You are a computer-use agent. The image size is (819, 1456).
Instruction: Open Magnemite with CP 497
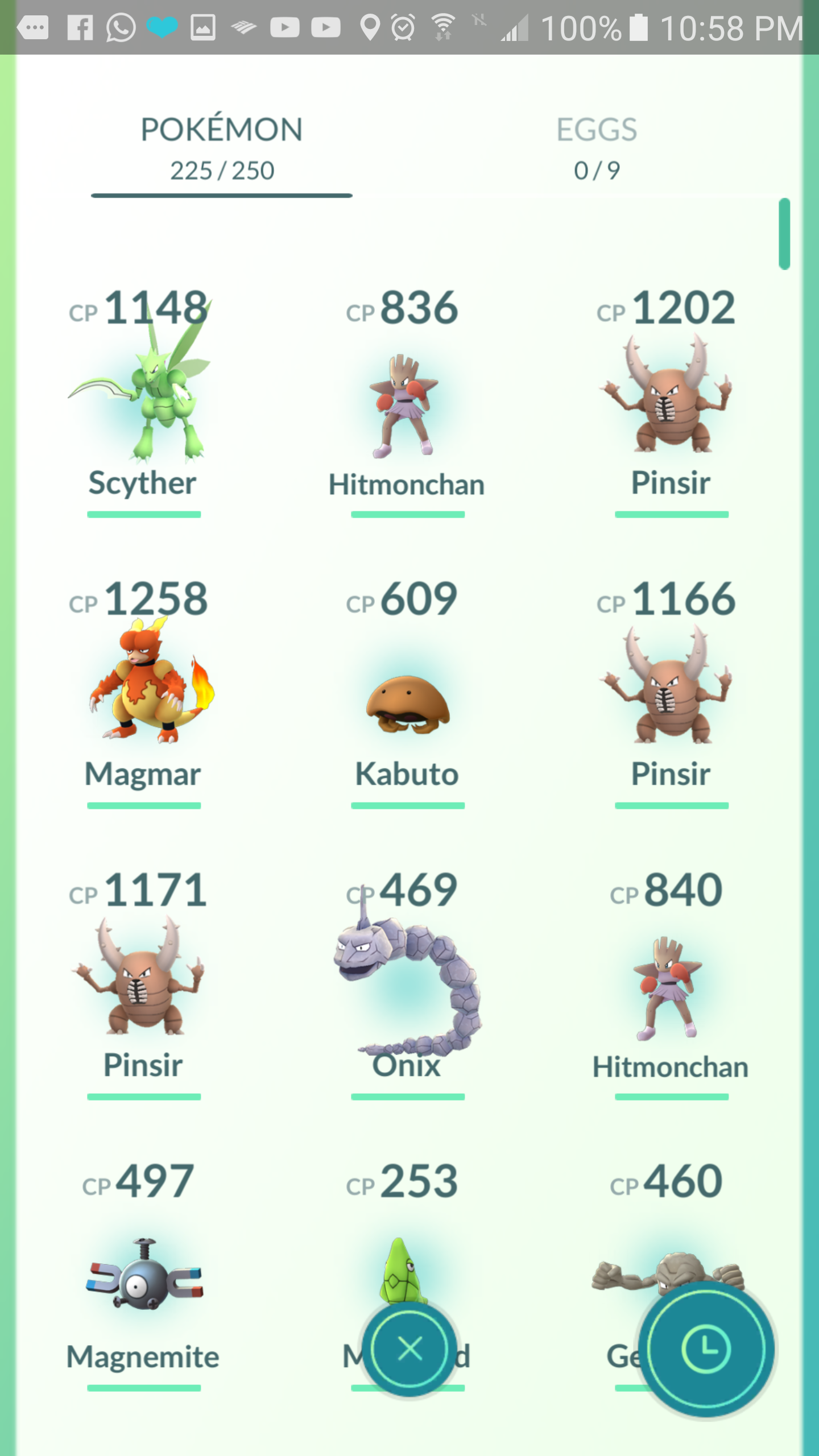[x=142, y=1275]
